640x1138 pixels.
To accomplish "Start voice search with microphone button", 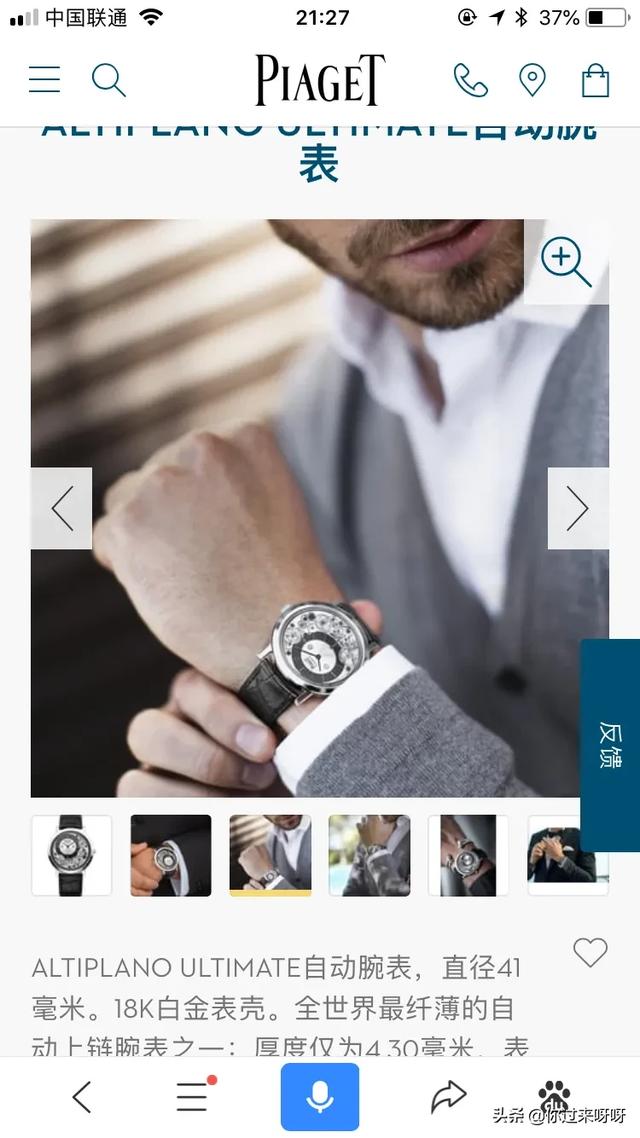I will 320,1097.
